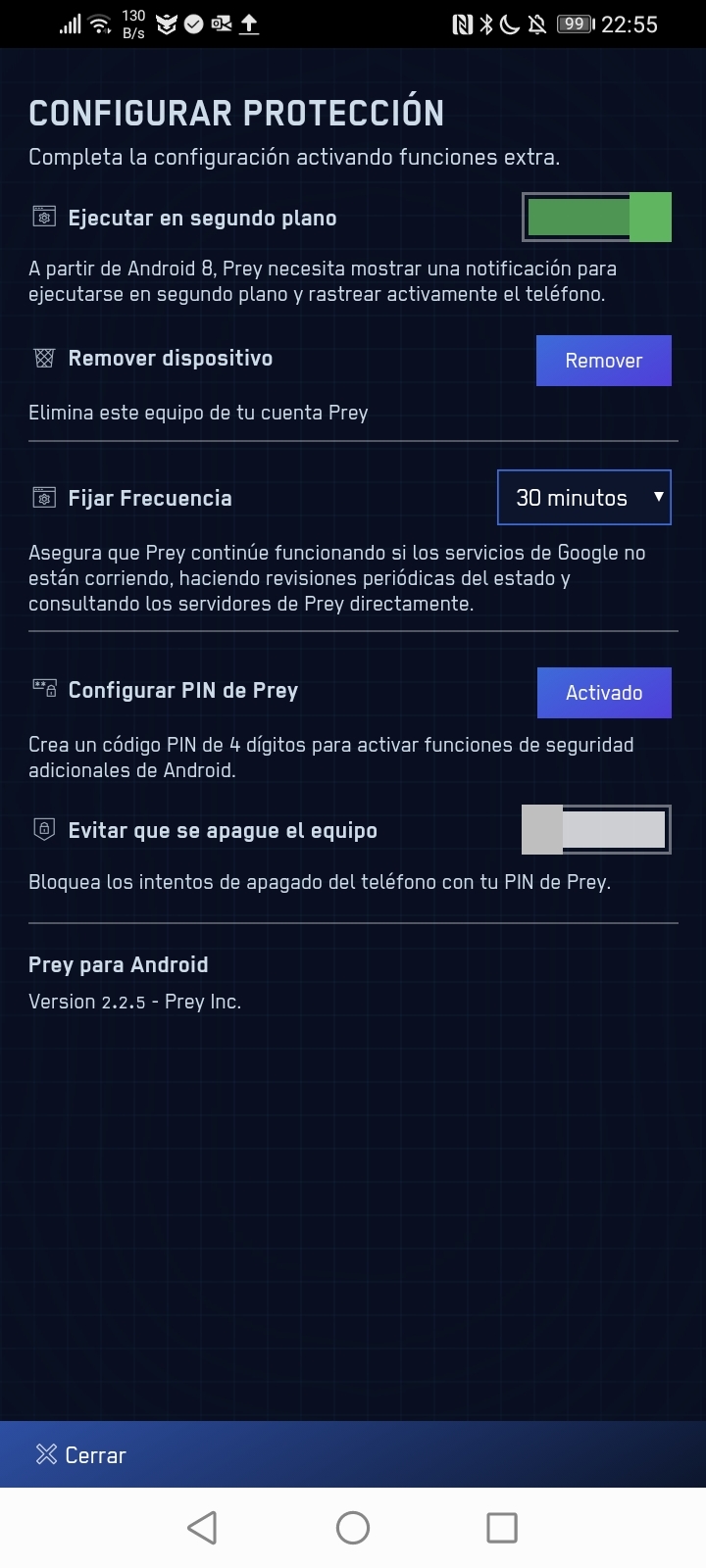The image size is (706, 1568).
Task: Click the dropdown arrow in the frequency selector
Action: point(659,498)
